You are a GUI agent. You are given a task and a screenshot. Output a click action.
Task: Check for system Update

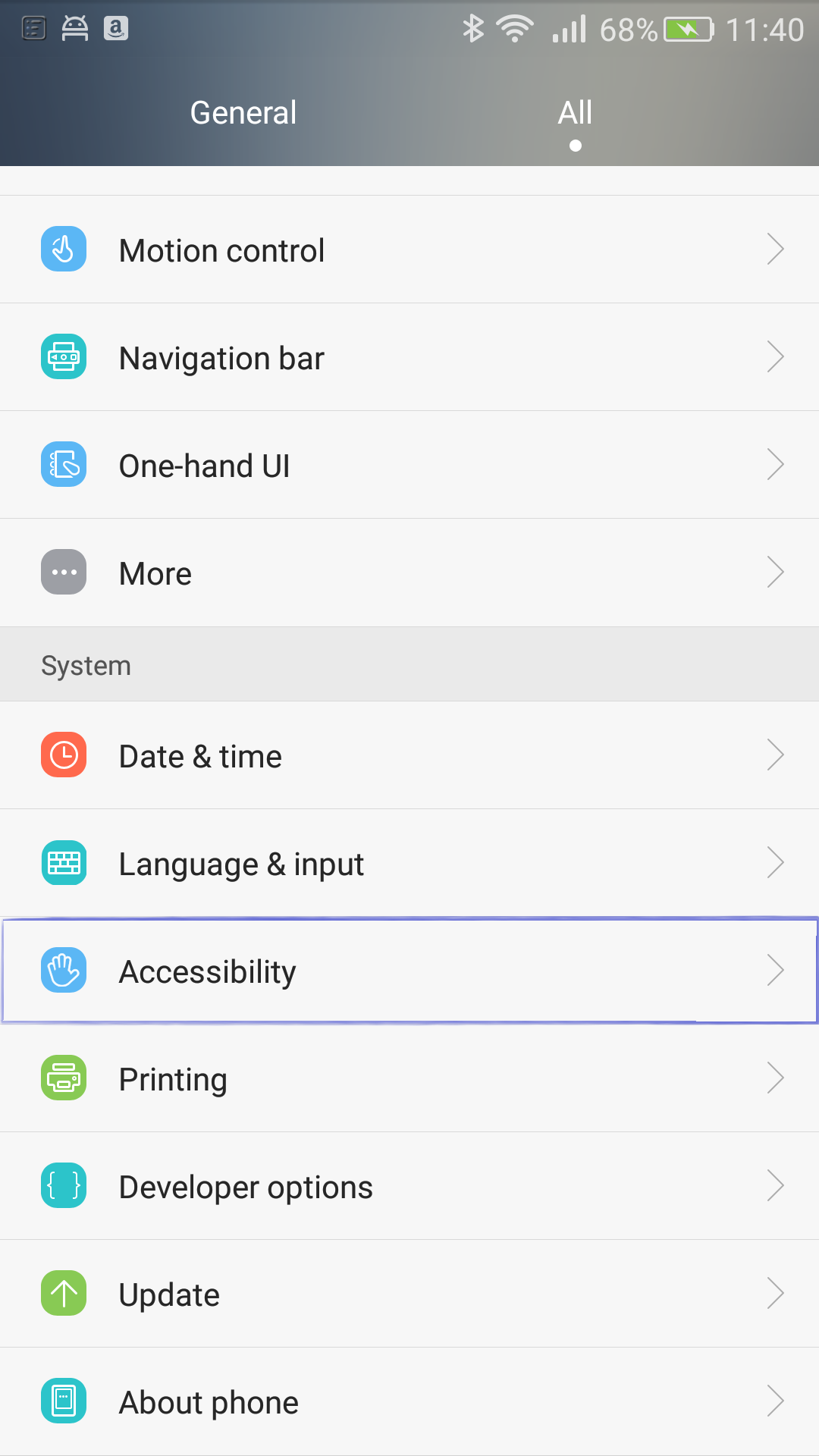coord(409,1294)
